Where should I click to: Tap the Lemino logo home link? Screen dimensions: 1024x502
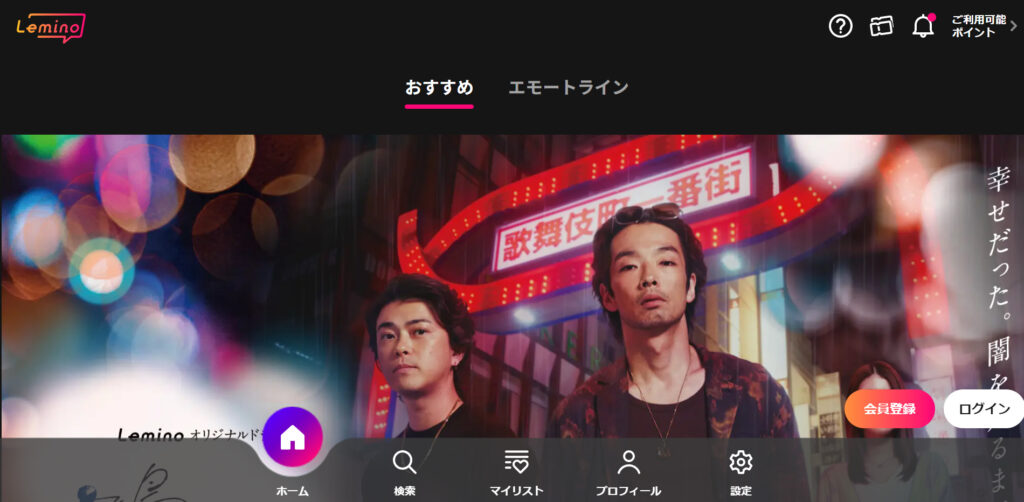tap(50, 27)
